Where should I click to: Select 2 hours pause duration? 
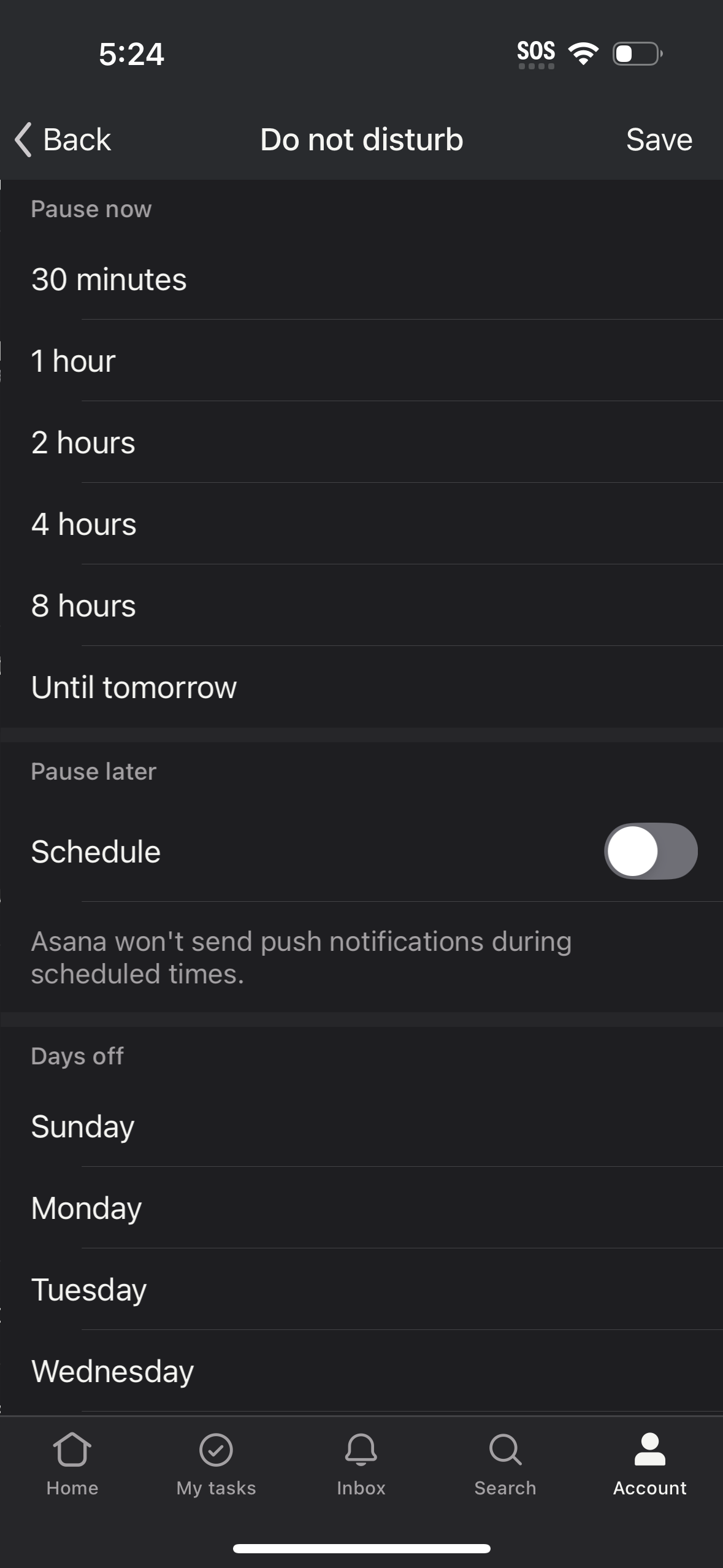click(x=83, y=442)
